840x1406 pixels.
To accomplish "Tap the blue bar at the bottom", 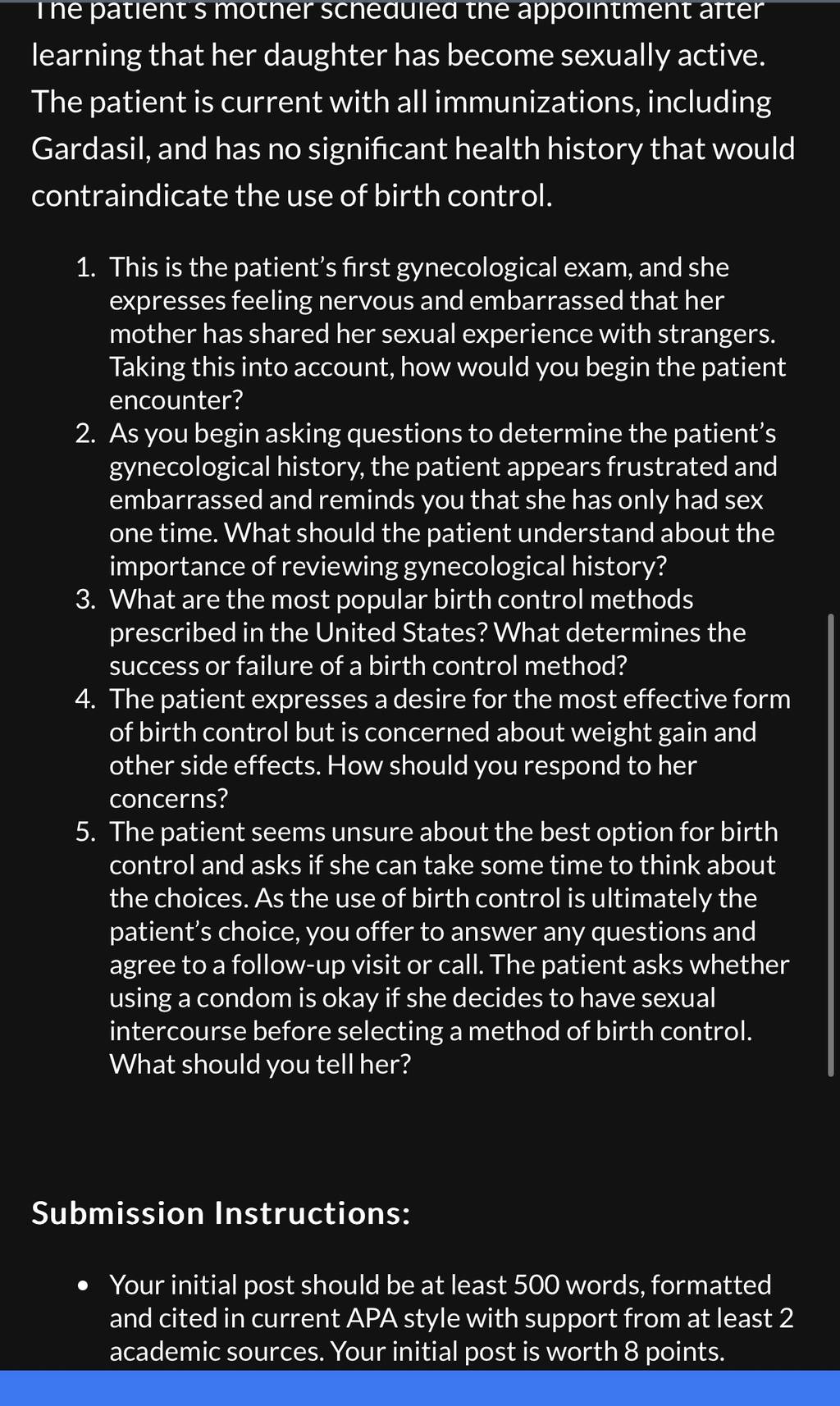I will point(420,1388).
